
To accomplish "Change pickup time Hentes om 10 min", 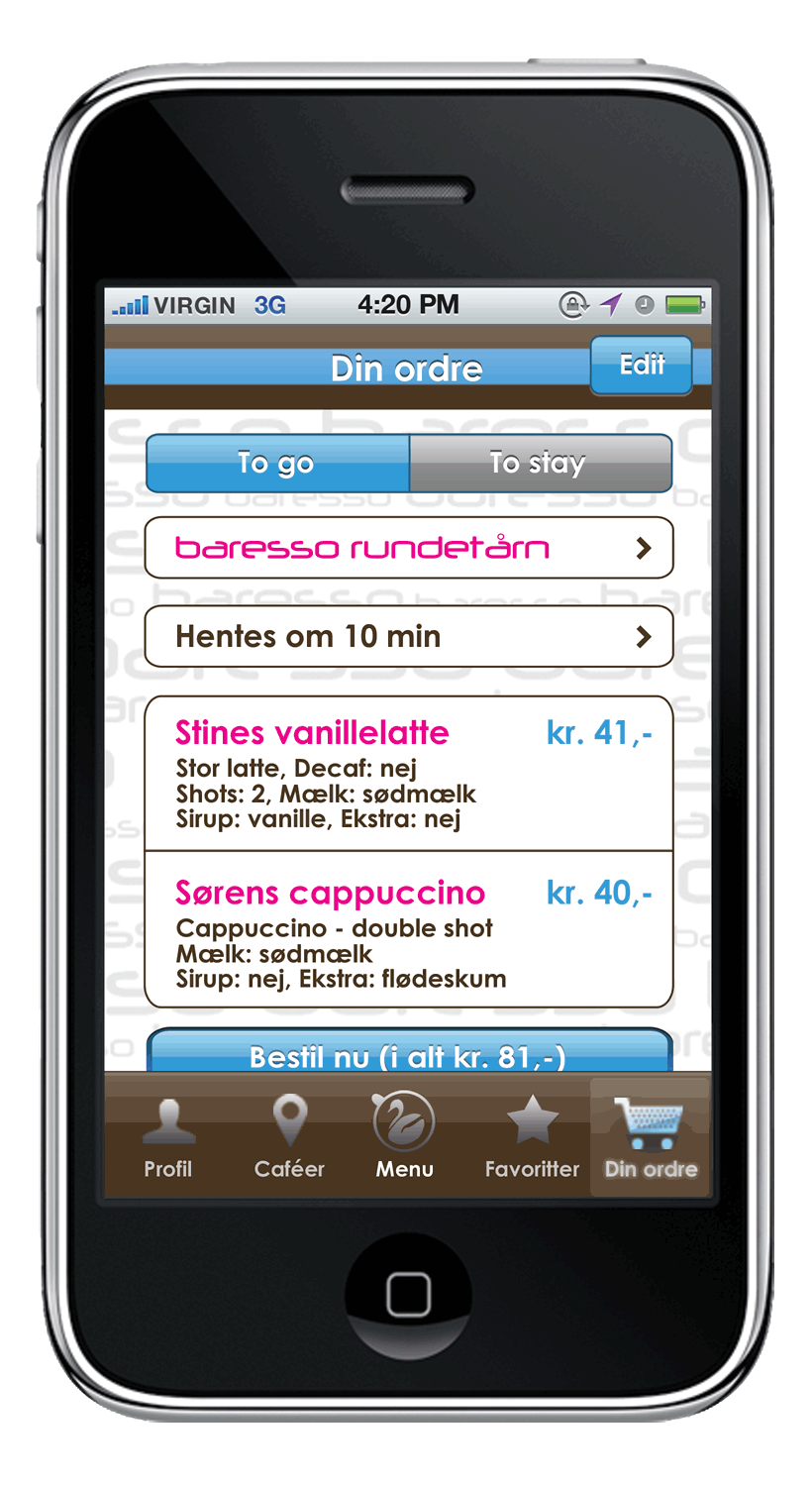I will point(408,636).
